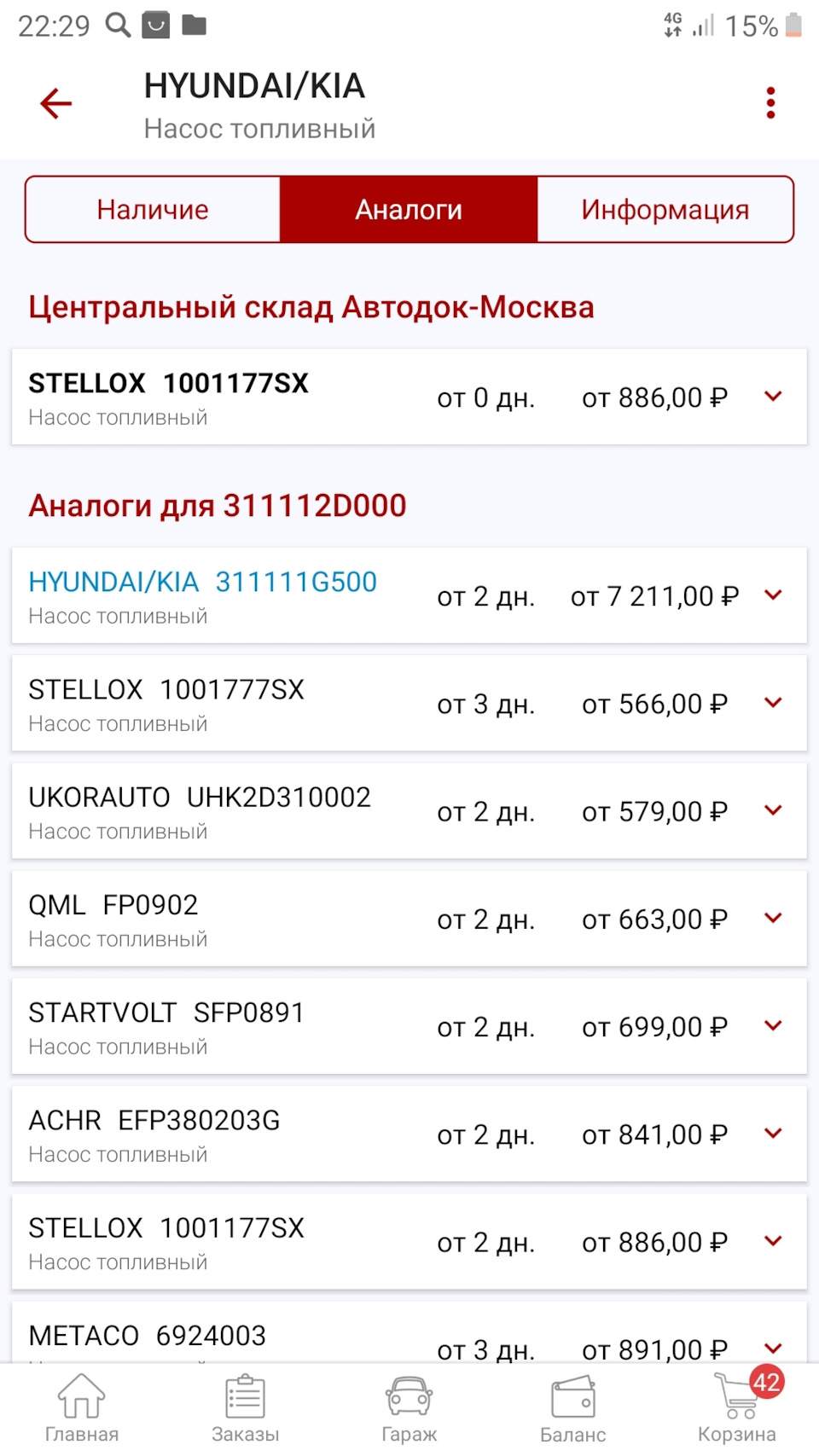Select the Аналоги tab

(x=409, y=208)
